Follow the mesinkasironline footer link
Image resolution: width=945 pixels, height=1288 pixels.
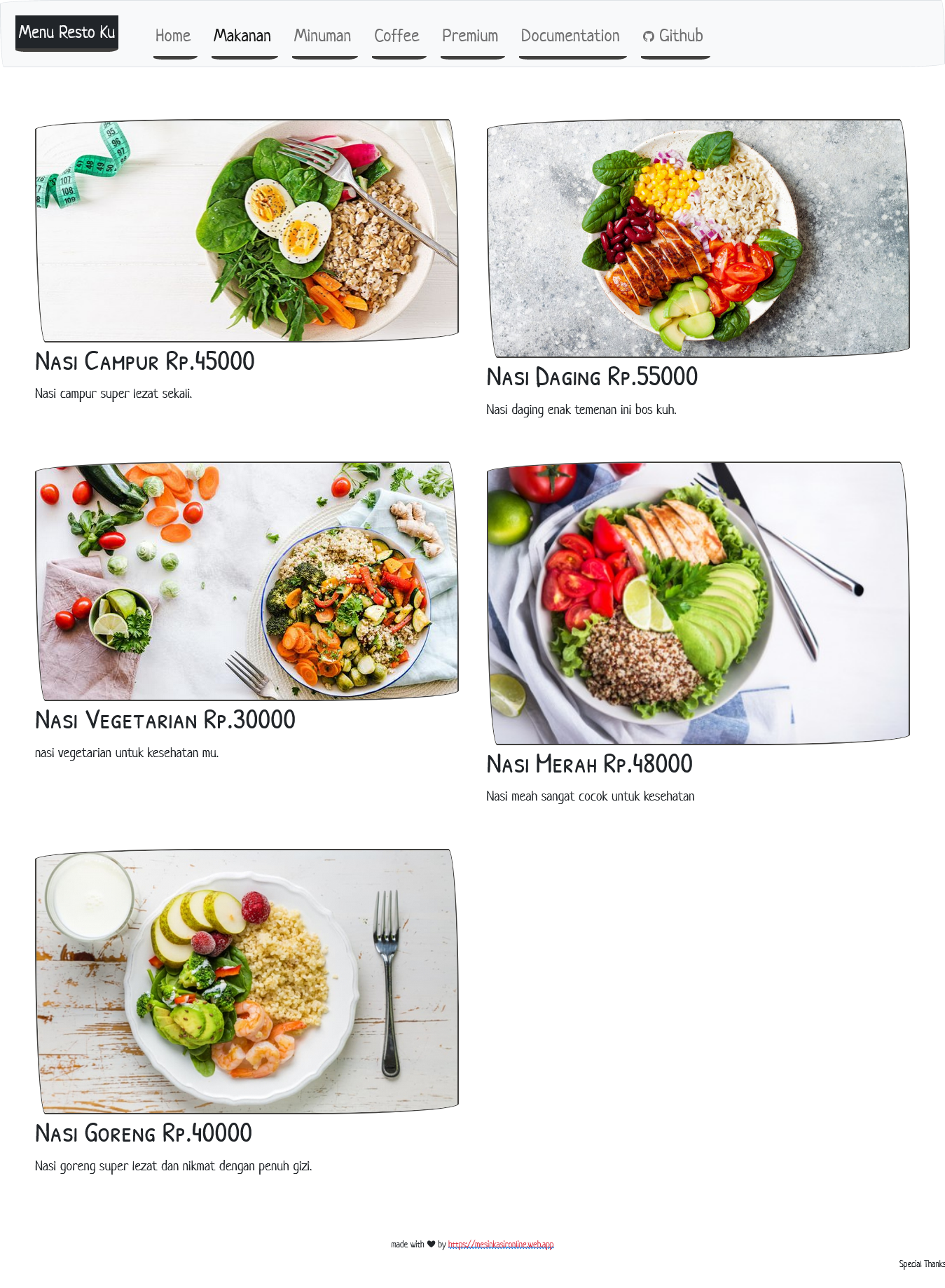[x=501, y=1245]
